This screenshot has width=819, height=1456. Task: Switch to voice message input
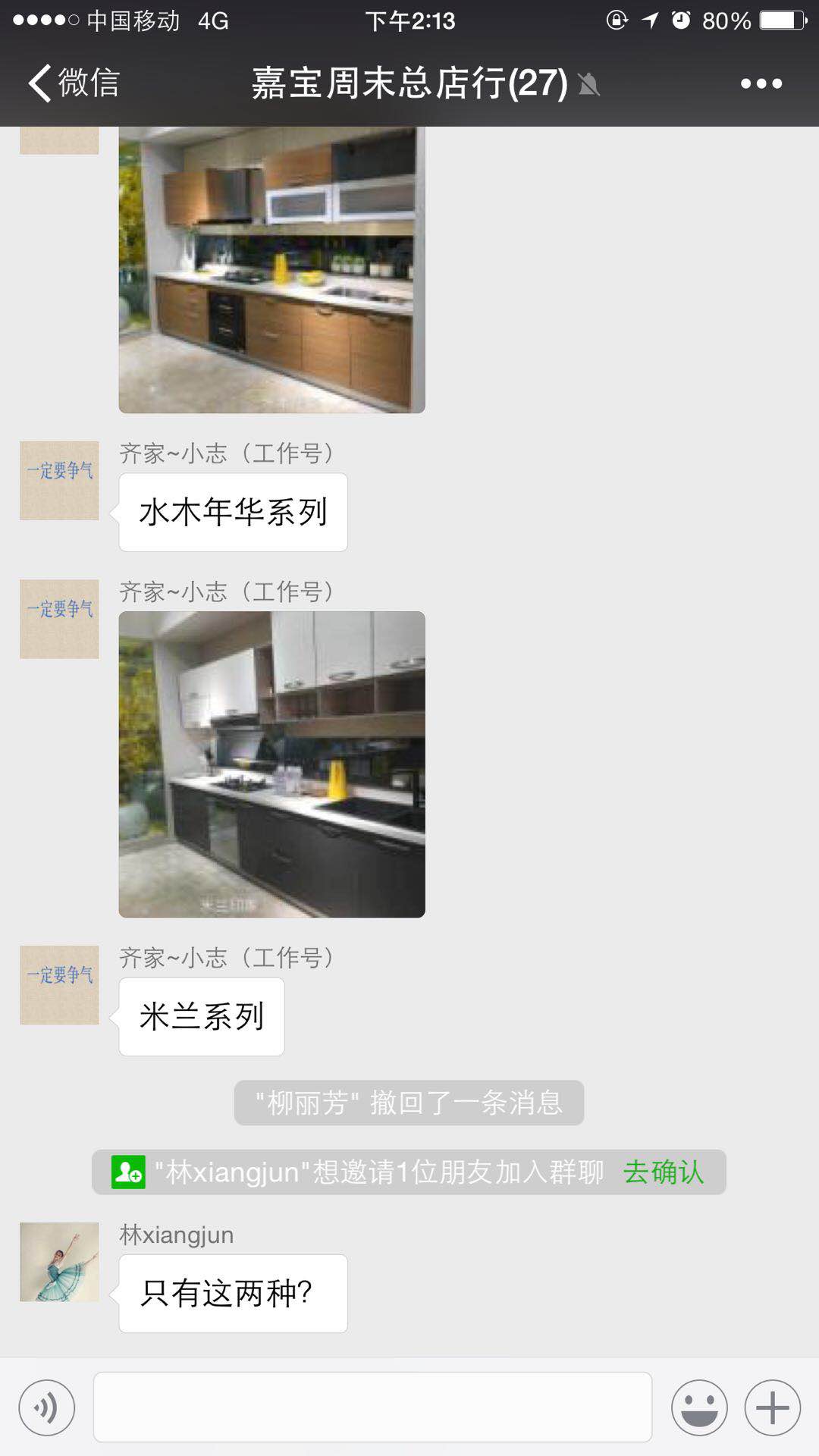[x=47, y=1408]
